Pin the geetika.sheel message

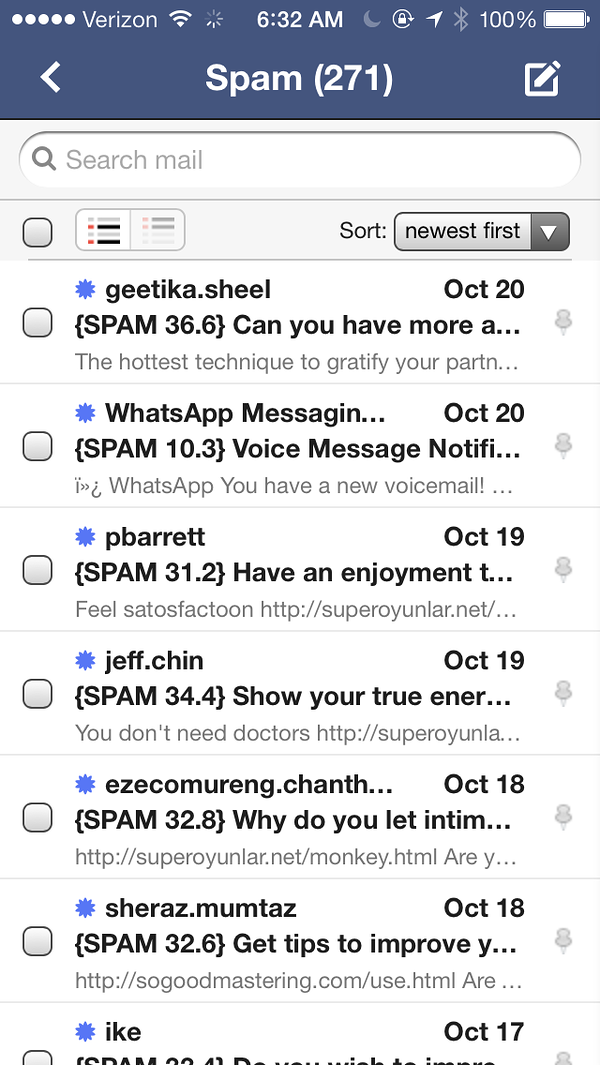pos(563,322)
